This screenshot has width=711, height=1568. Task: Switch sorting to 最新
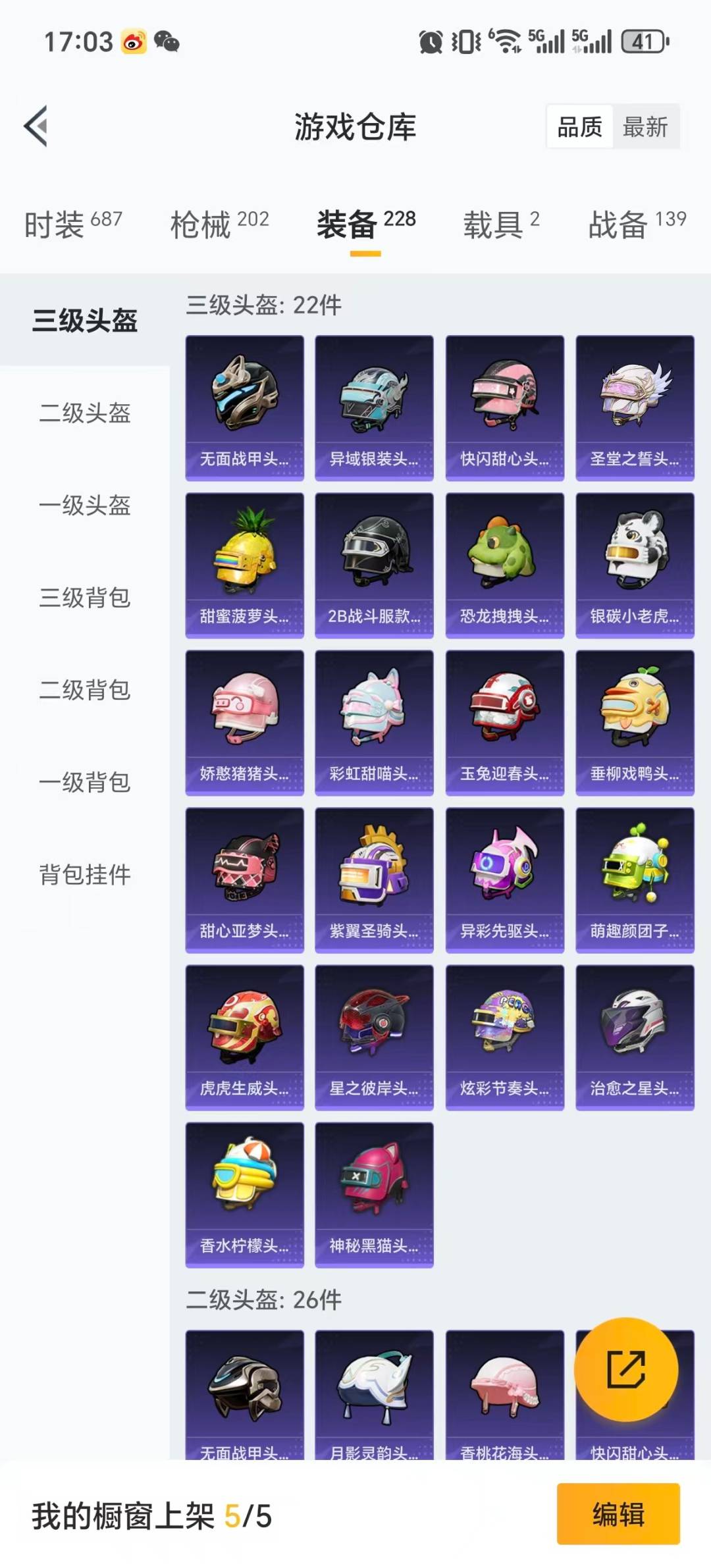click(x=646, y=127)
